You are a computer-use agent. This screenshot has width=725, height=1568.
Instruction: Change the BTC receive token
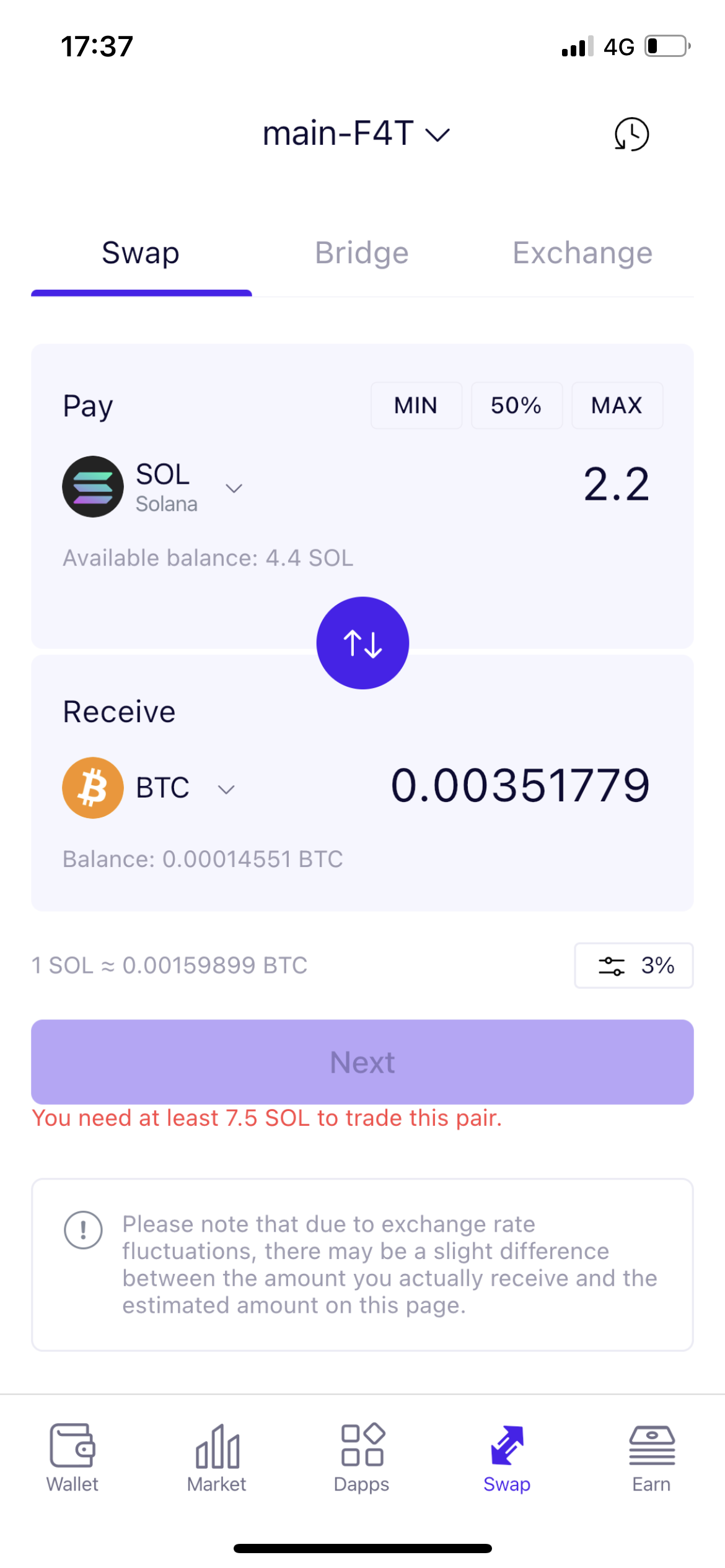(x=149, y=788)
